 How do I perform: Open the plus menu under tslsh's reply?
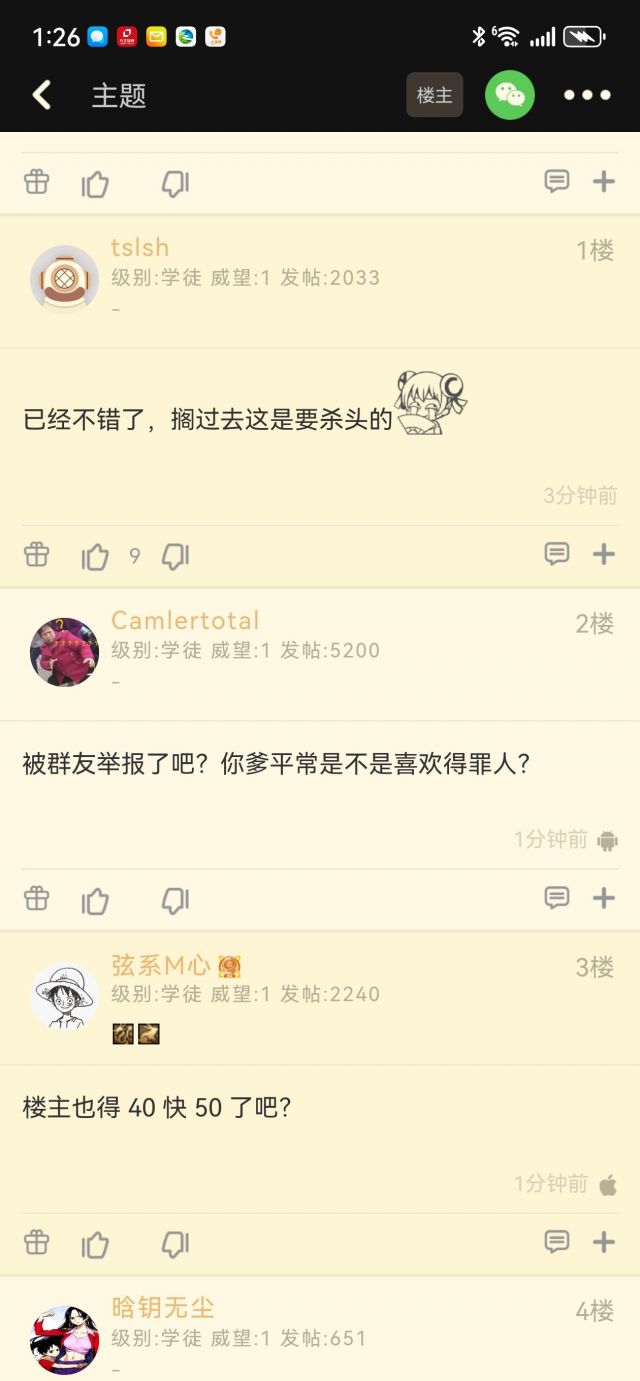tap(604, 554)
